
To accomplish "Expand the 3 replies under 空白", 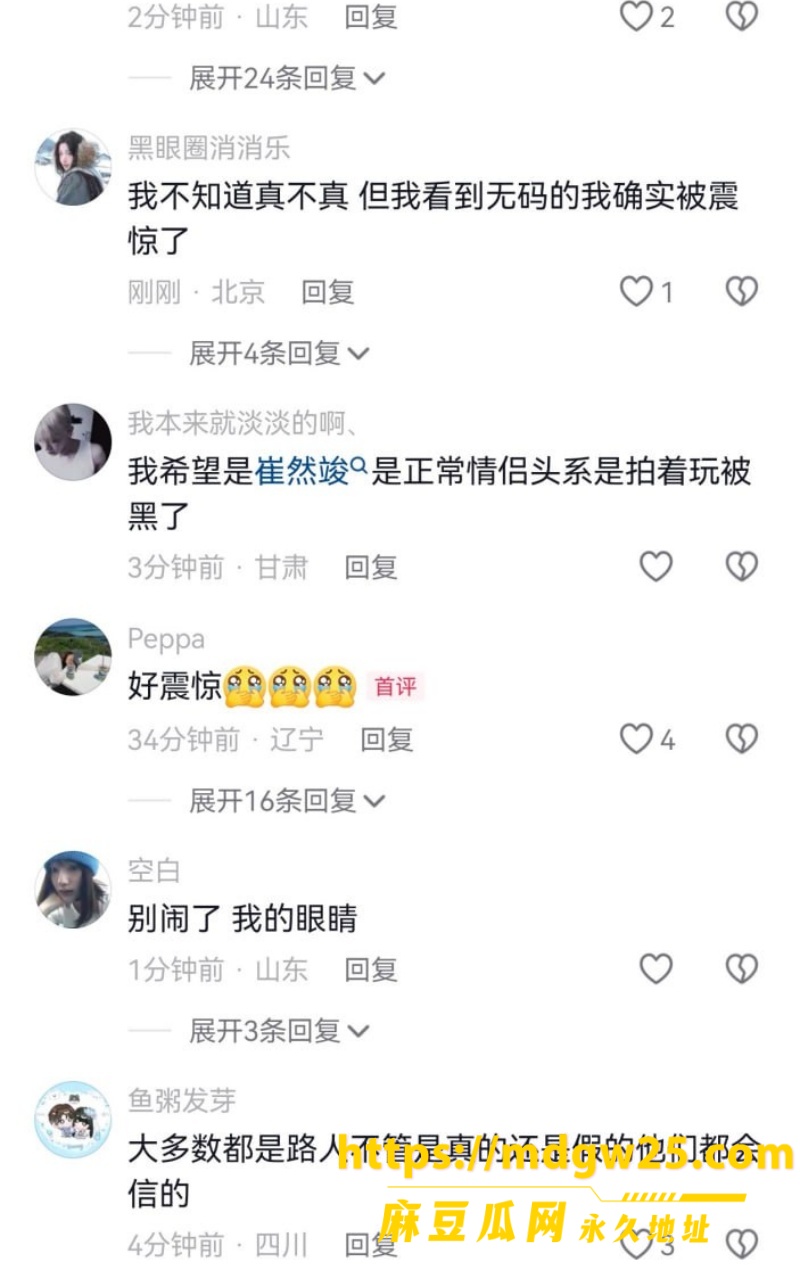I will point(279,1030).
